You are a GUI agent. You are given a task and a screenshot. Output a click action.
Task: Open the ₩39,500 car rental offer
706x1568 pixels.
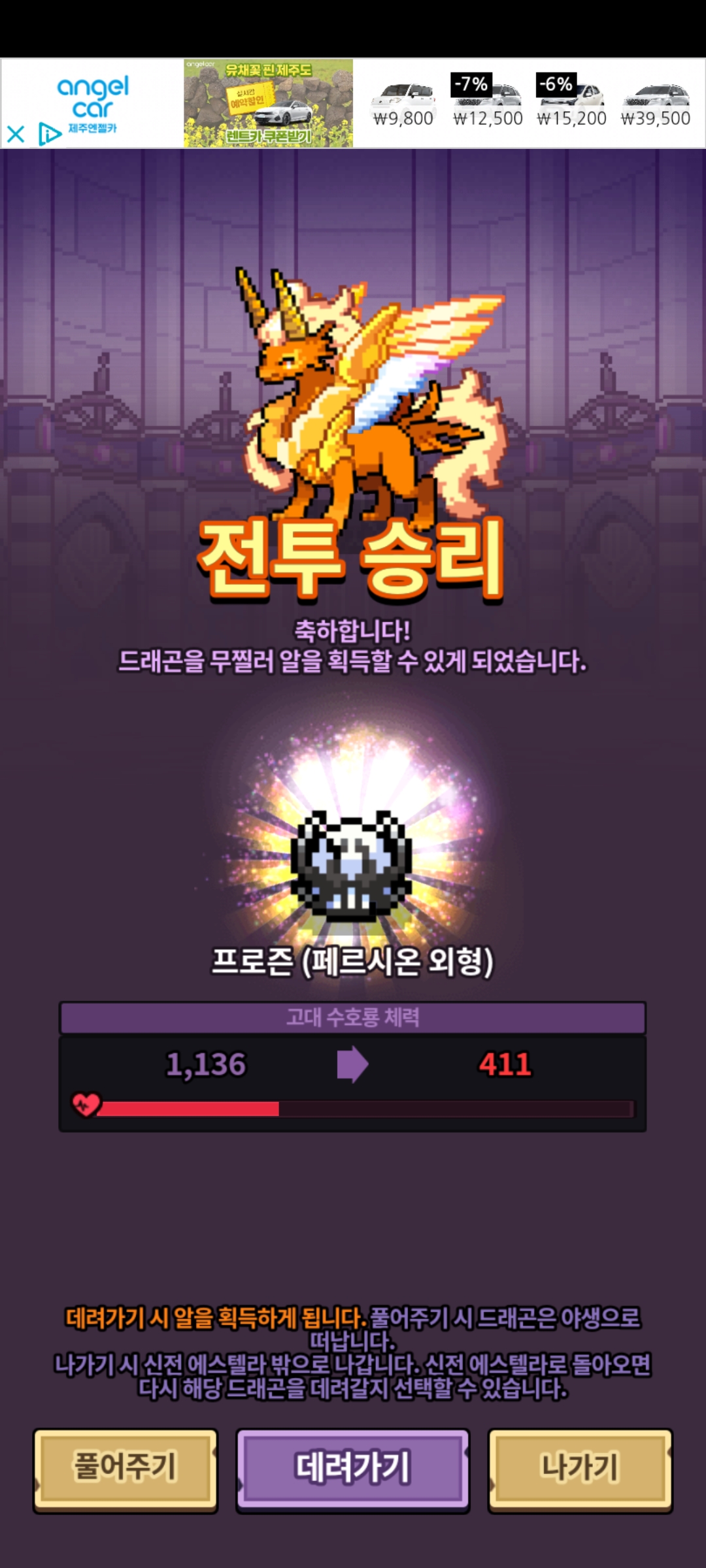[655, 105]
